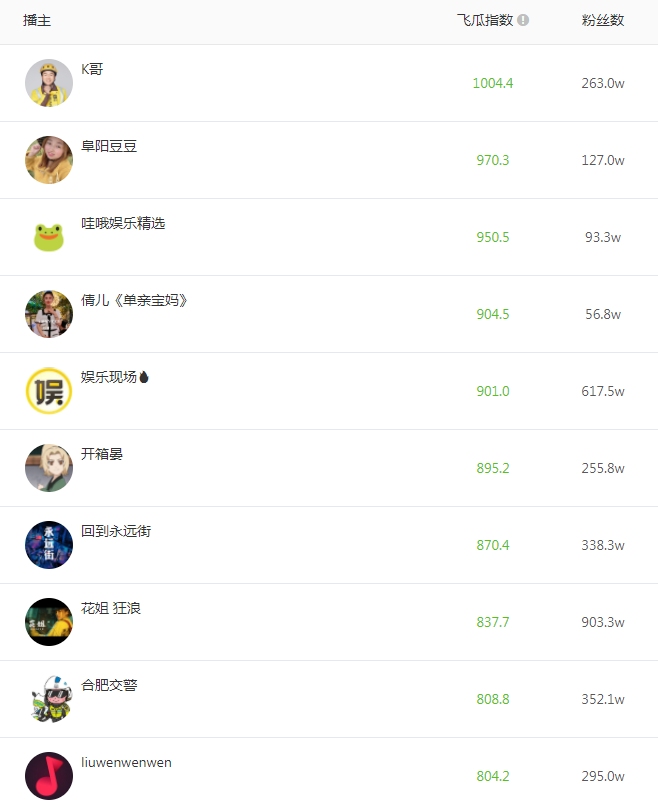658x803 pixels.
Task: View 阜阳豆豆 streamer details
Action: (109, 147)
